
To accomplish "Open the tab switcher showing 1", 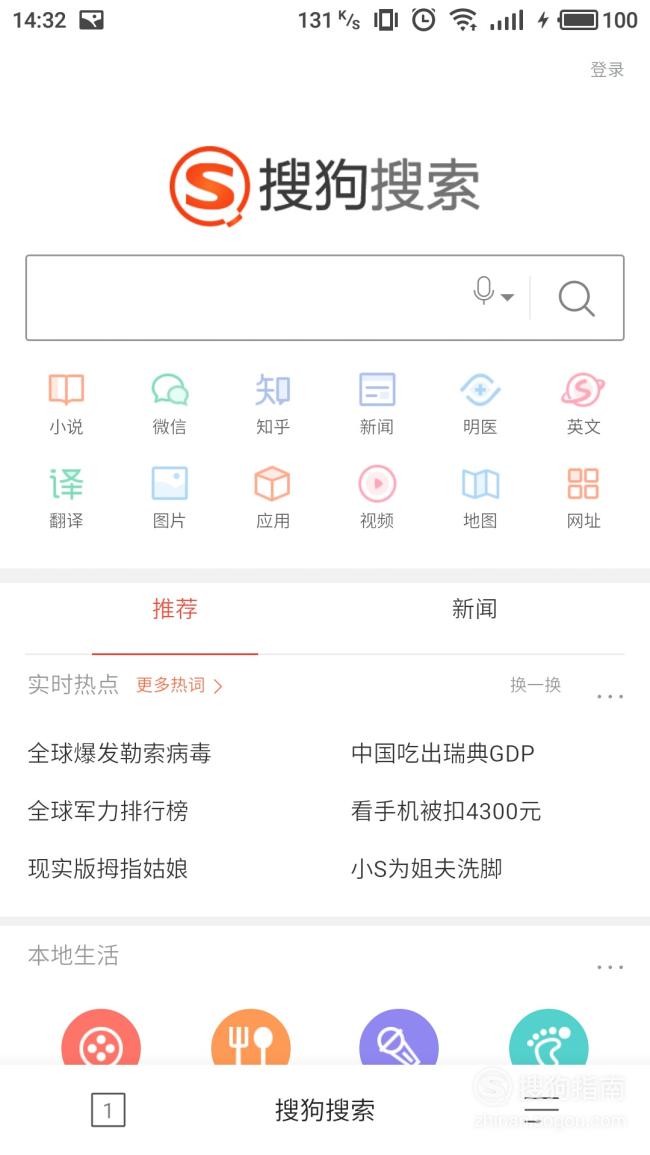I will pyautogui.click(x=108, y=1110).
